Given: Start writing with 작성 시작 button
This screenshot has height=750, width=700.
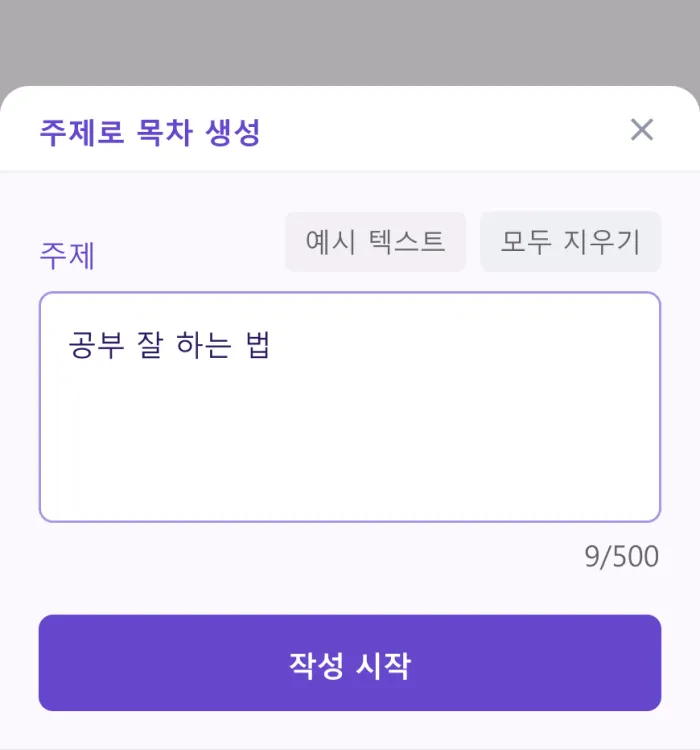Looking at the screenshot, I should point(350,663).
